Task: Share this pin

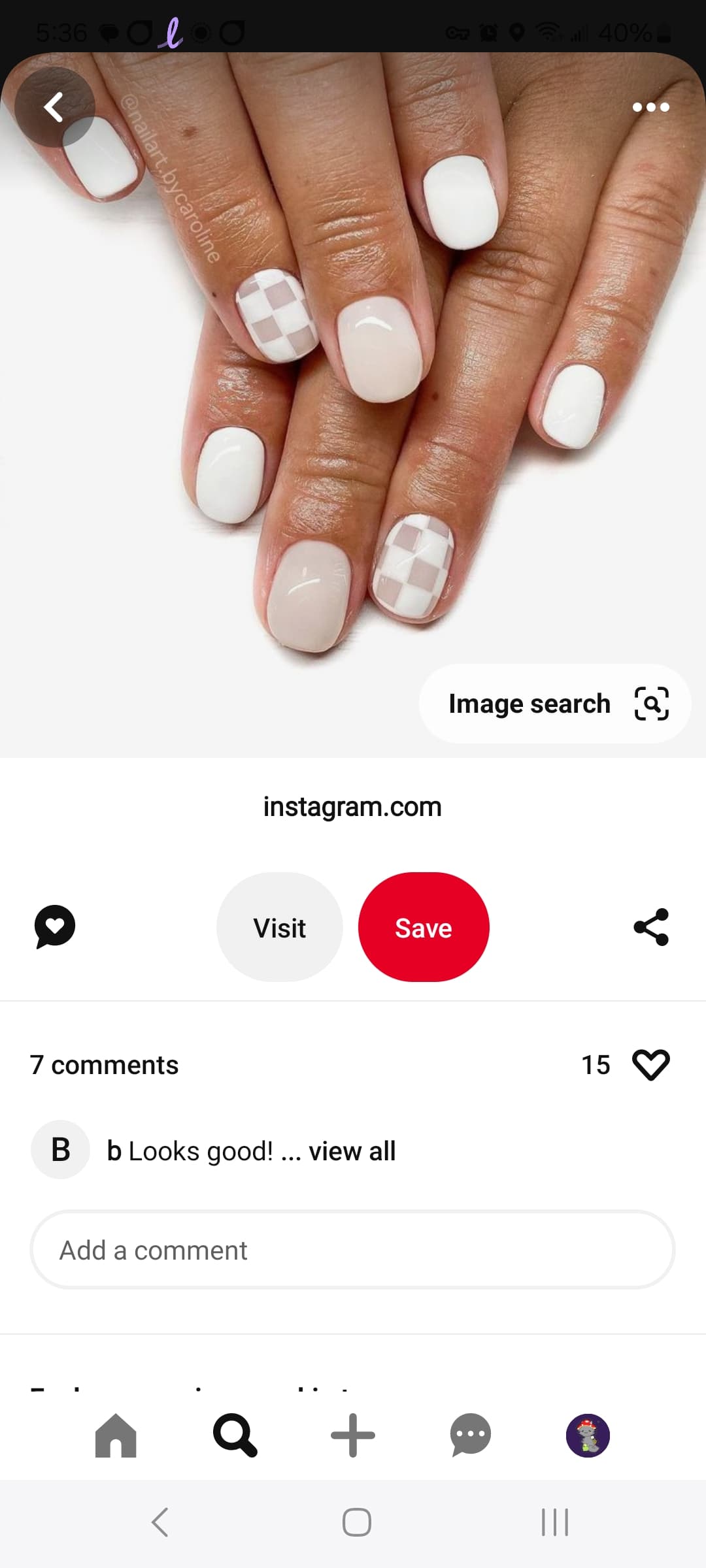Action: pyautogui.click(x=651, y=926)
